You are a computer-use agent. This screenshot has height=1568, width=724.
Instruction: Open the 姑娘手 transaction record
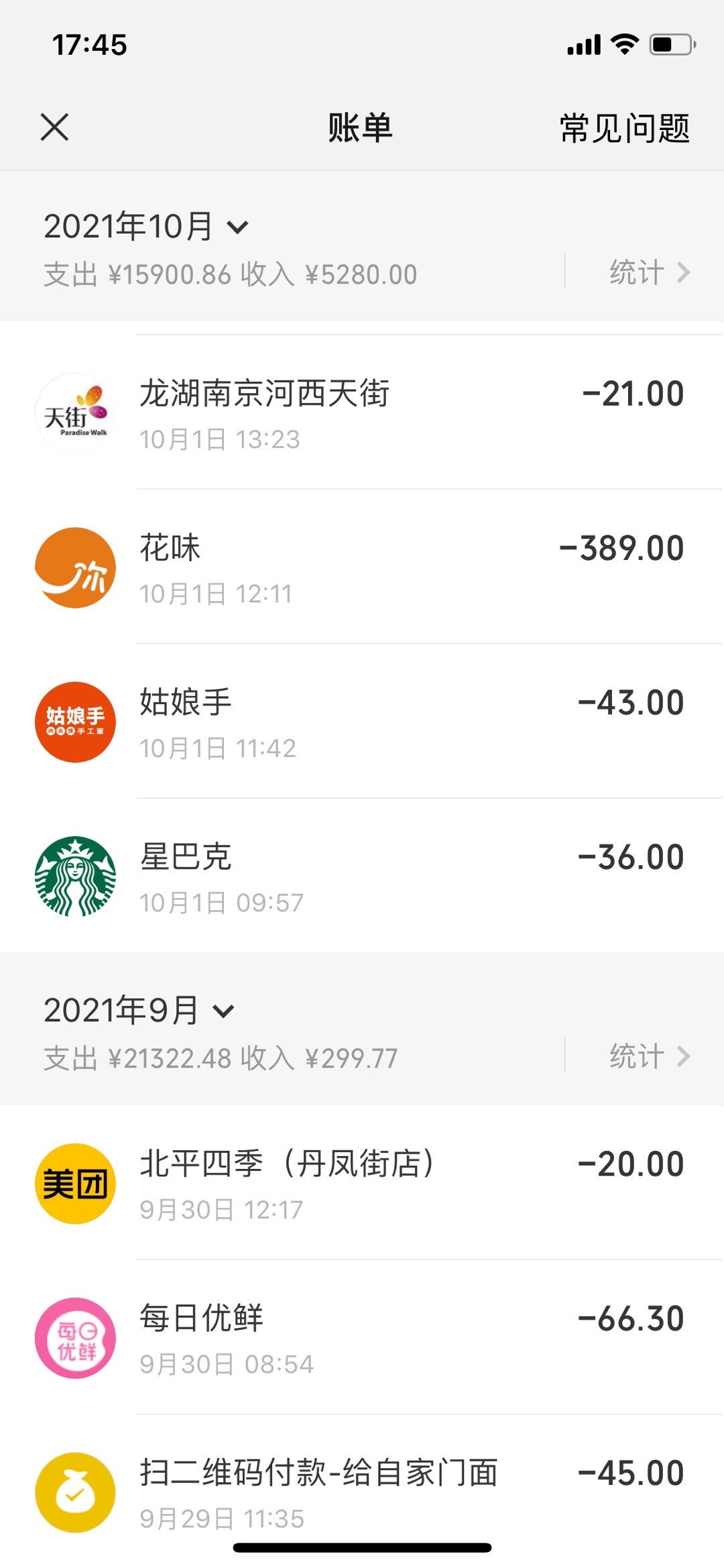click(x=362, y=722)
